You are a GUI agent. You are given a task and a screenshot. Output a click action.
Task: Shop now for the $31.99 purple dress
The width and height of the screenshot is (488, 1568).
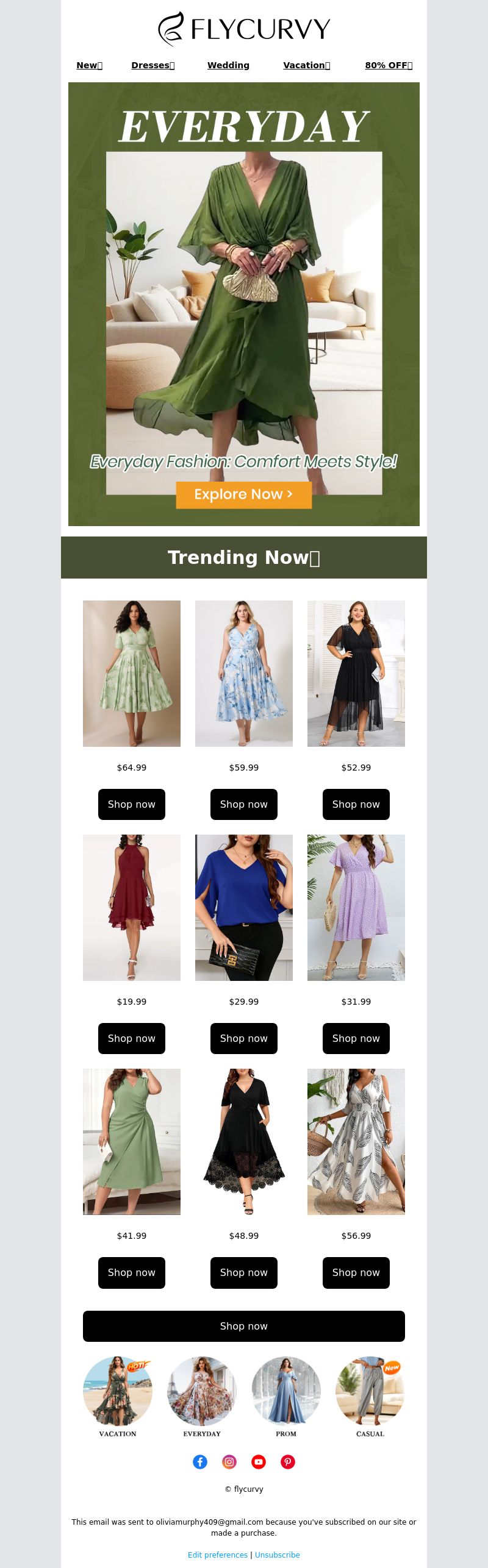(x=356, y=1038)
